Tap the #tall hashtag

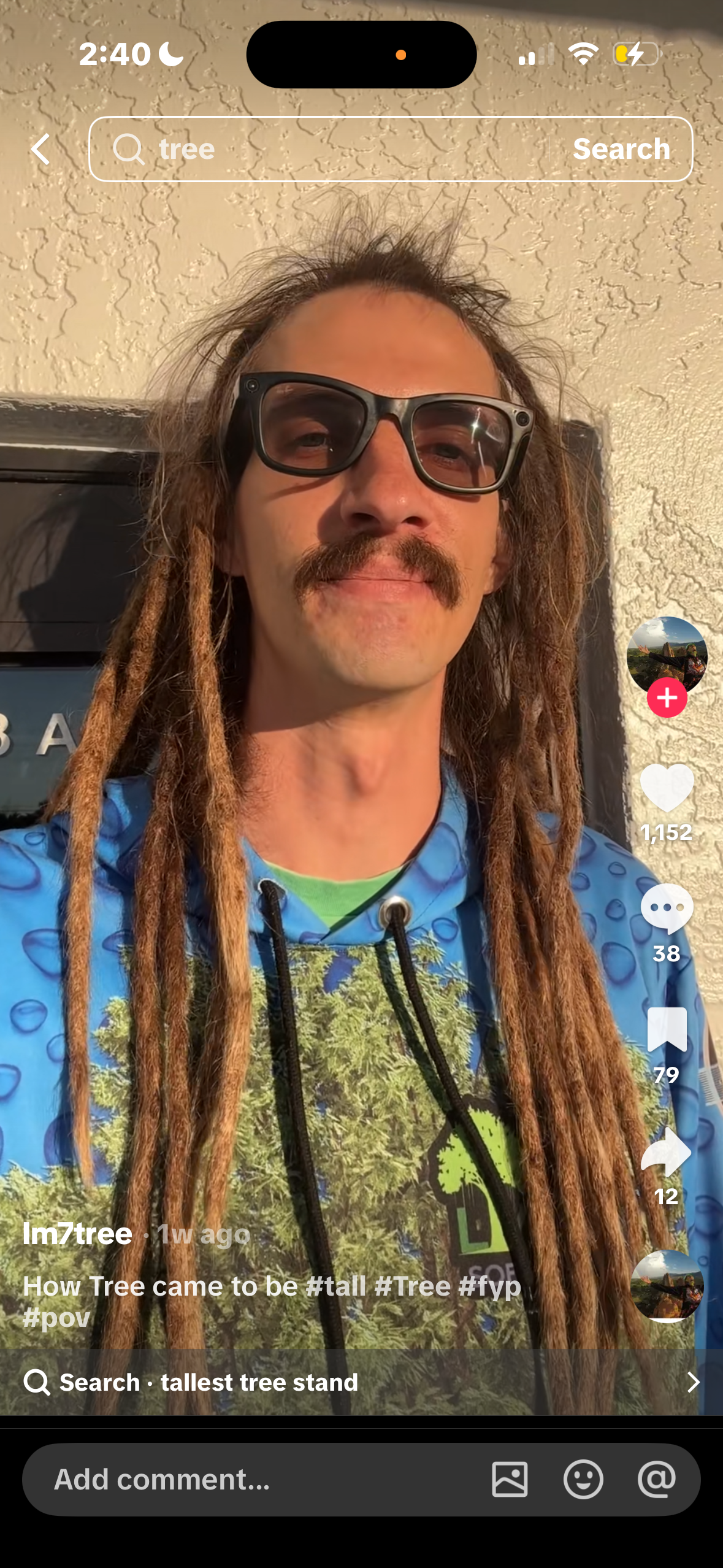[335, 1286]
